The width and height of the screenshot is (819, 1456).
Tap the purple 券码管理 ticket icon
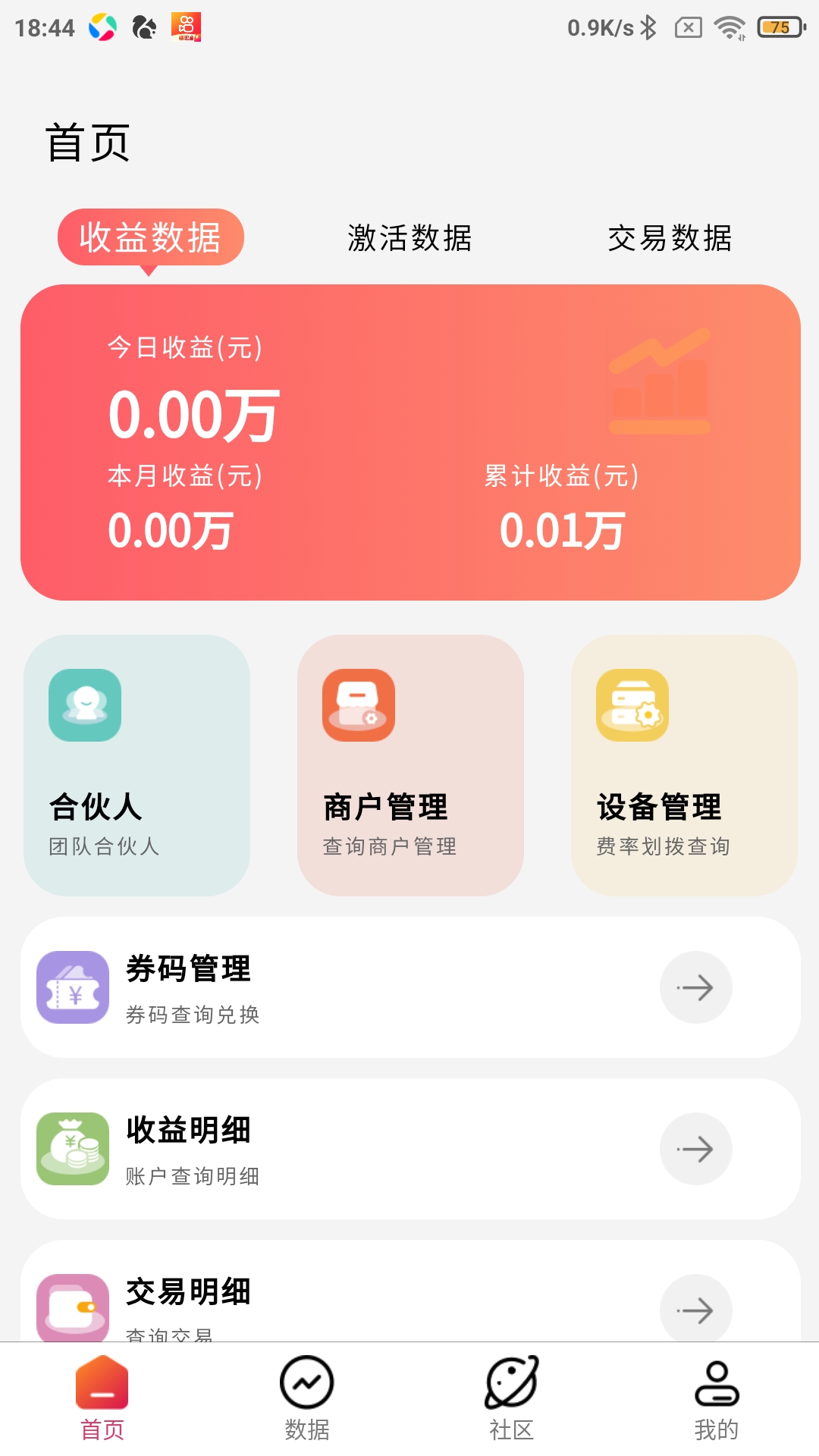click(x=72, y=986)
